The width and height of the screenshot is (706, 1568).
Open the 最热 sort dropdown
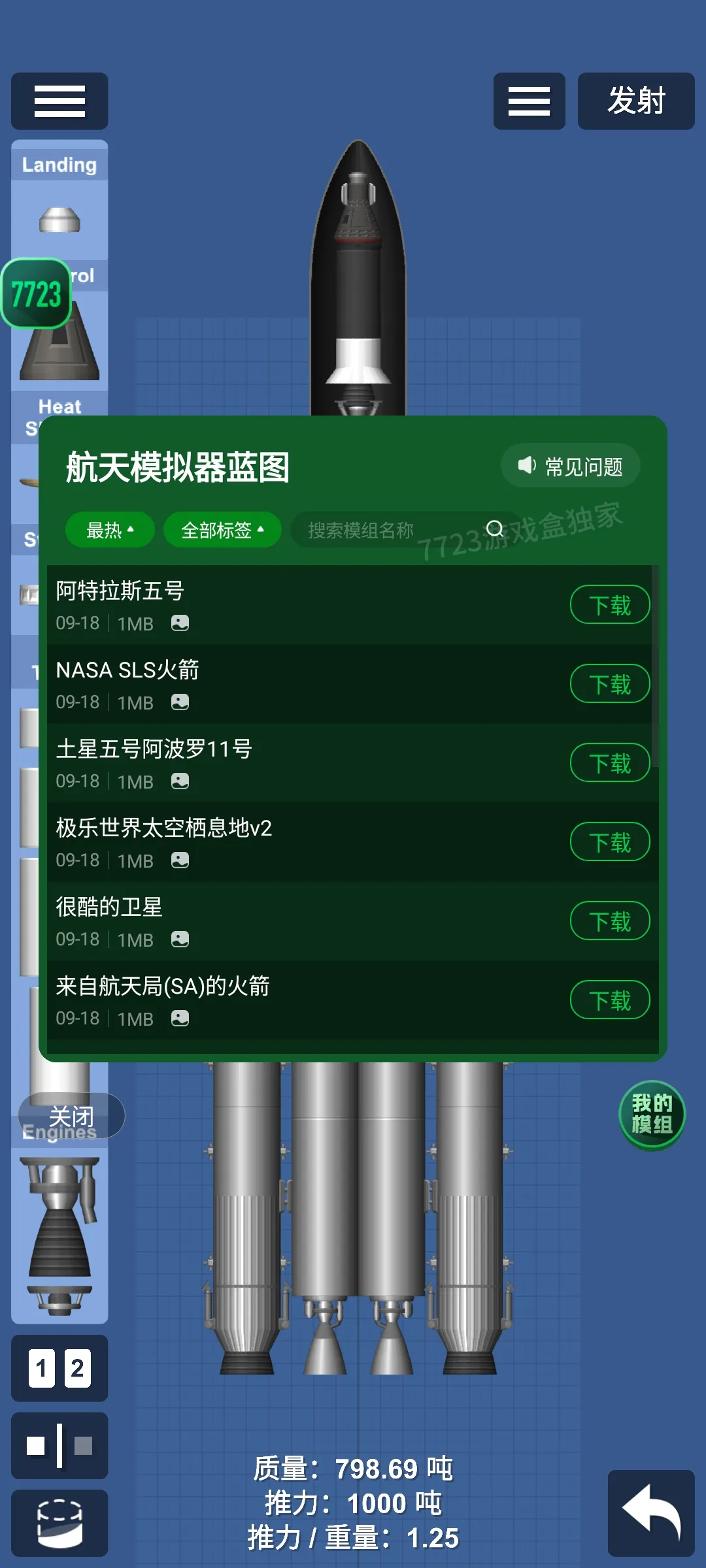point(109,530)
